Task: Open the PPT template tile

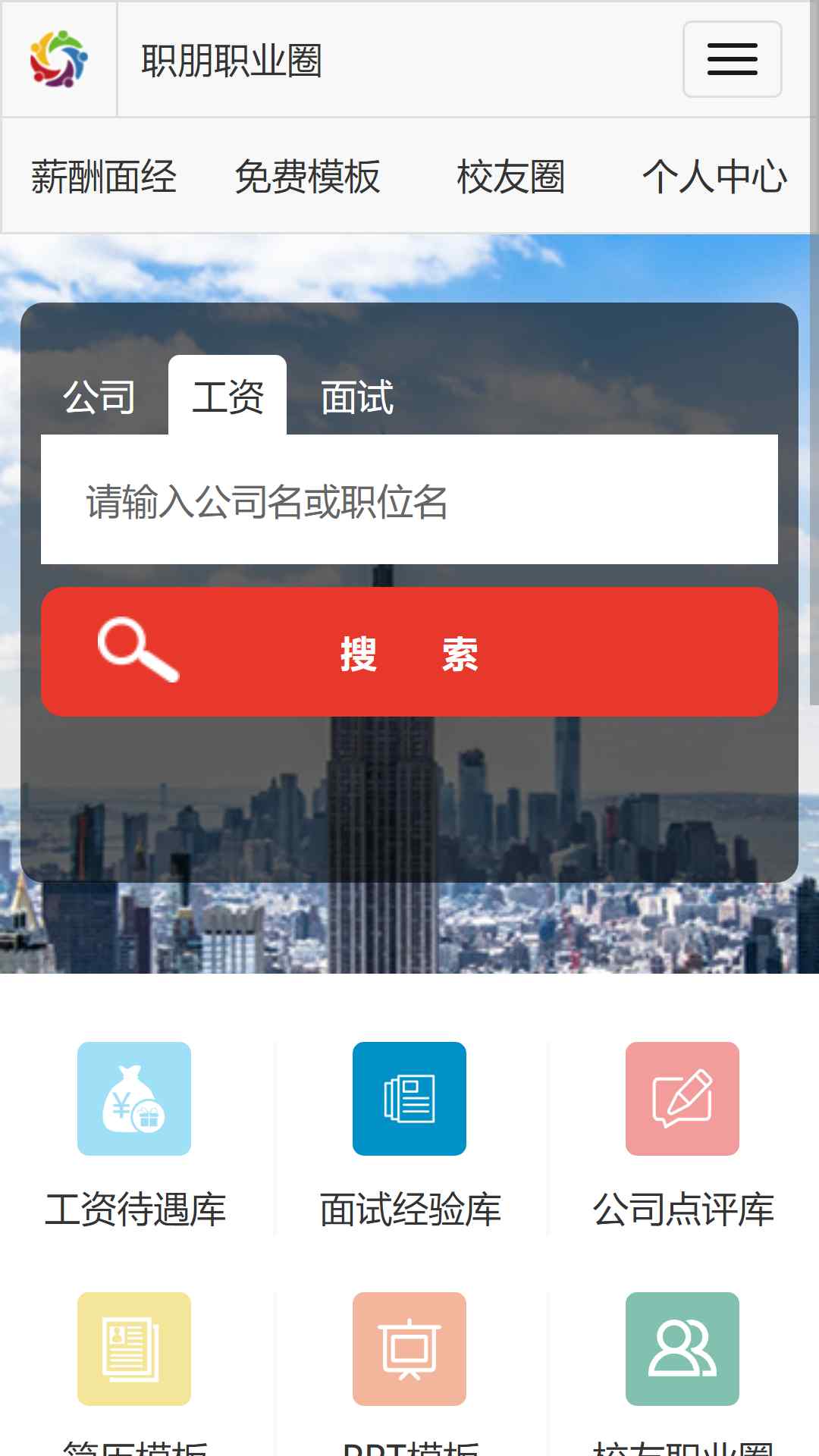Action: tap(409, 1349)
